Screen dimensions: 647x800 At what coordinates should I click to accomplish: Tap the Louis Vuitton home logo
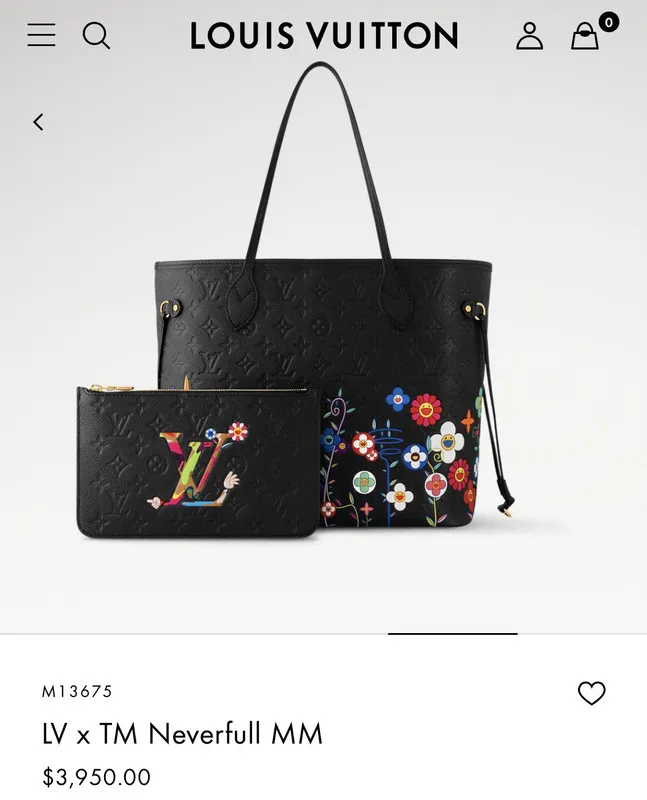coord(324,36)
